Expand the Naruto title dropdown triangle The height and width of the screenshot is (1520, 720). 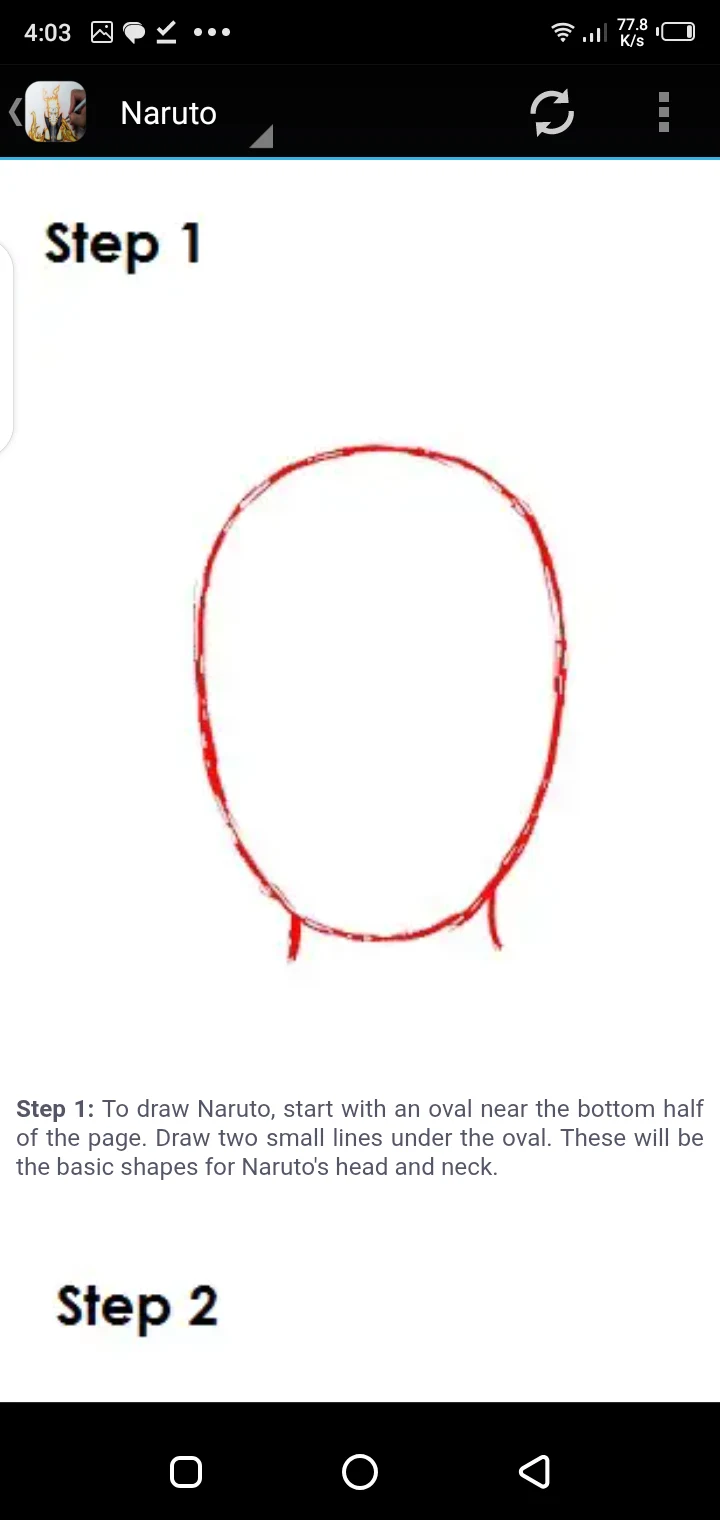[262, 138]
